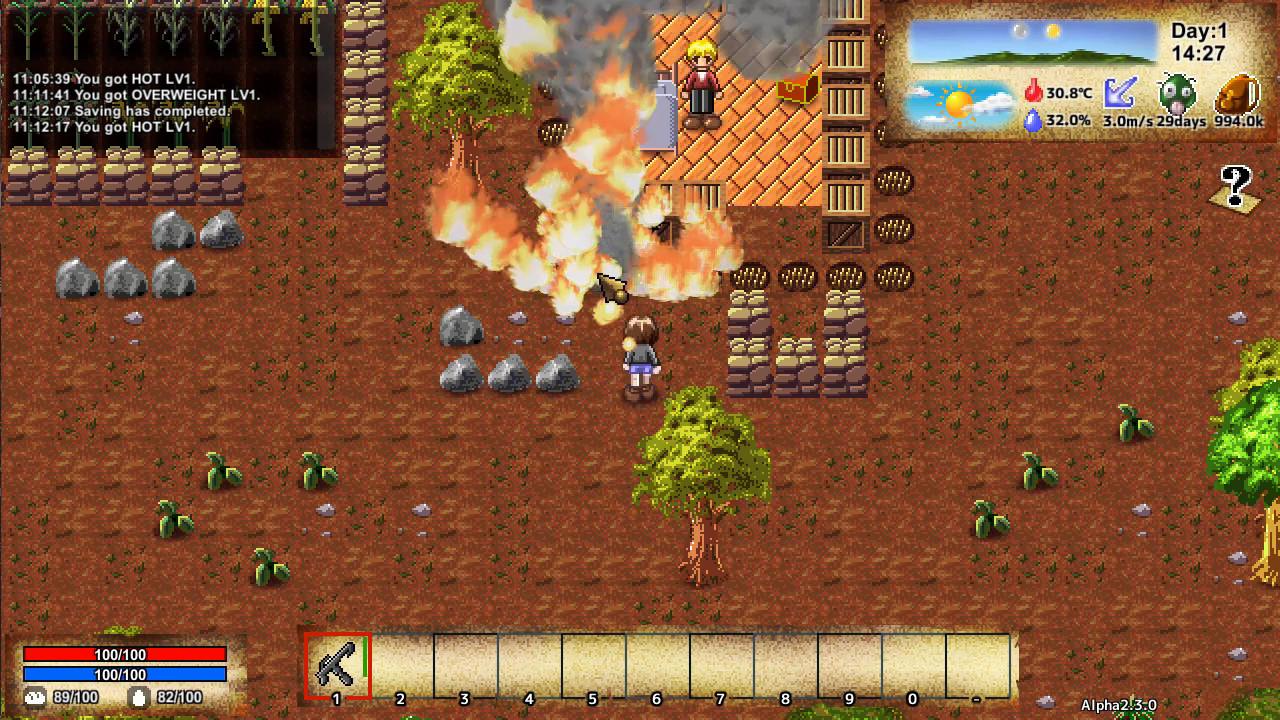Select empty hotbar slot 3

(466, 665)
